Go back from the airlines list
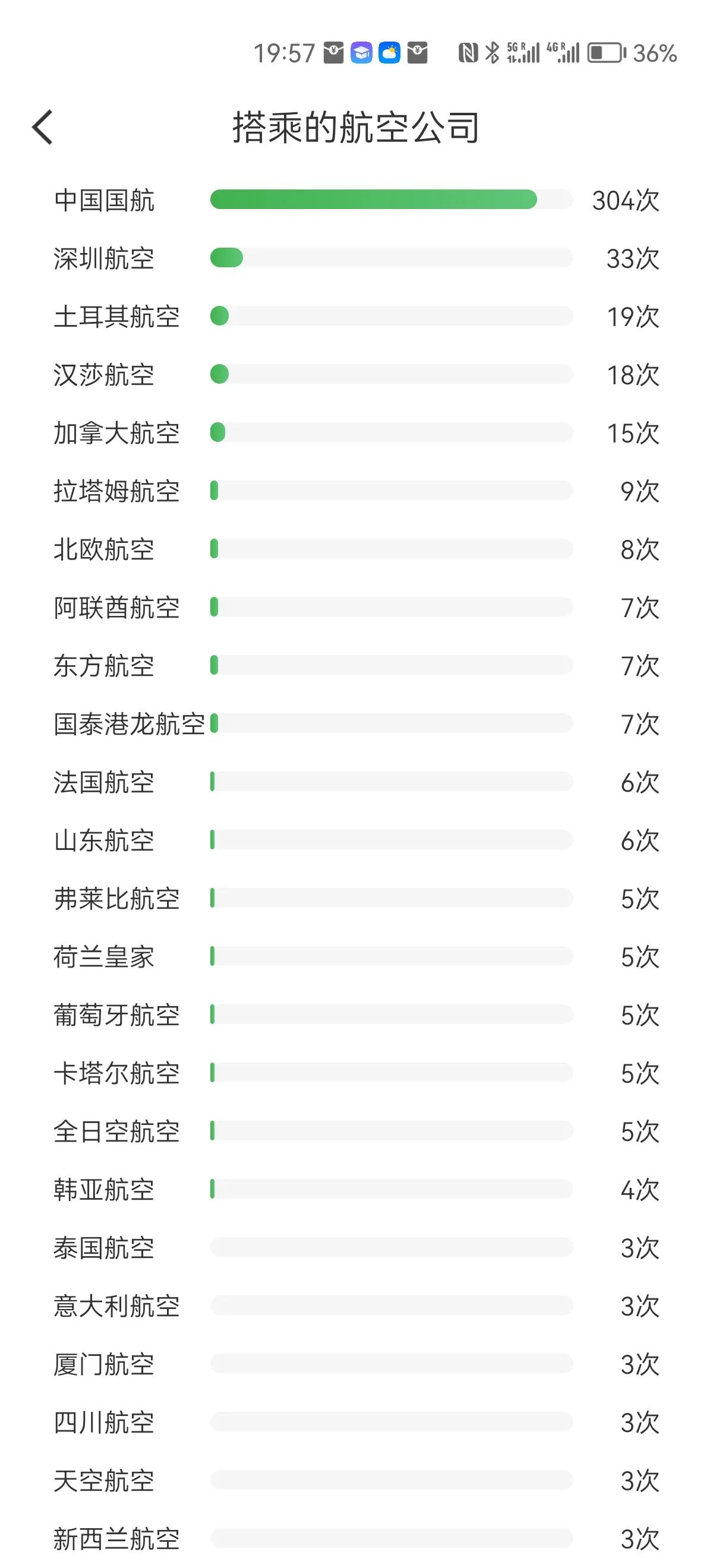 (x=43, y=127)
